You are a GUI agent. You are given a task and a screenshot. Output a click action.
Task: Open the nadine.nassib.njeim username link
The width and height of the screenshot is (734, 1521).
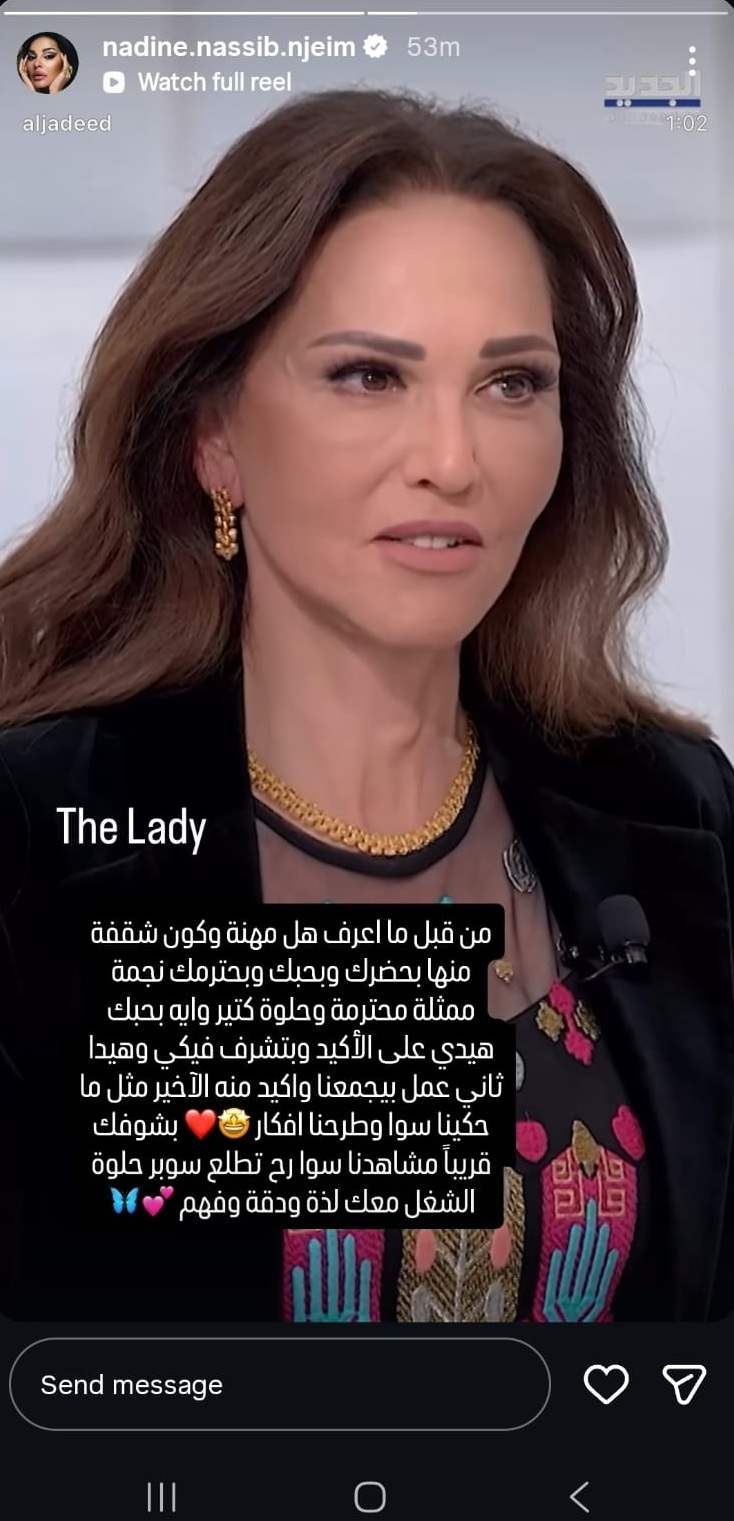227,46
